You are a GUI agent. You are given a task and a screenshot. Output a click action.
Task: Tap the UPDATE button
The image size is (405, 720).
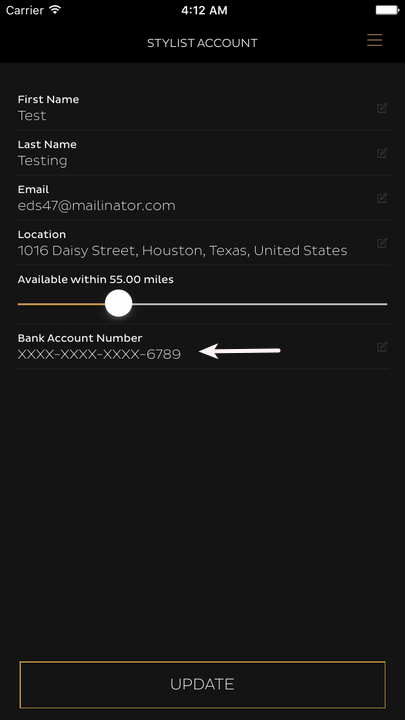click(x=202, y=684)
